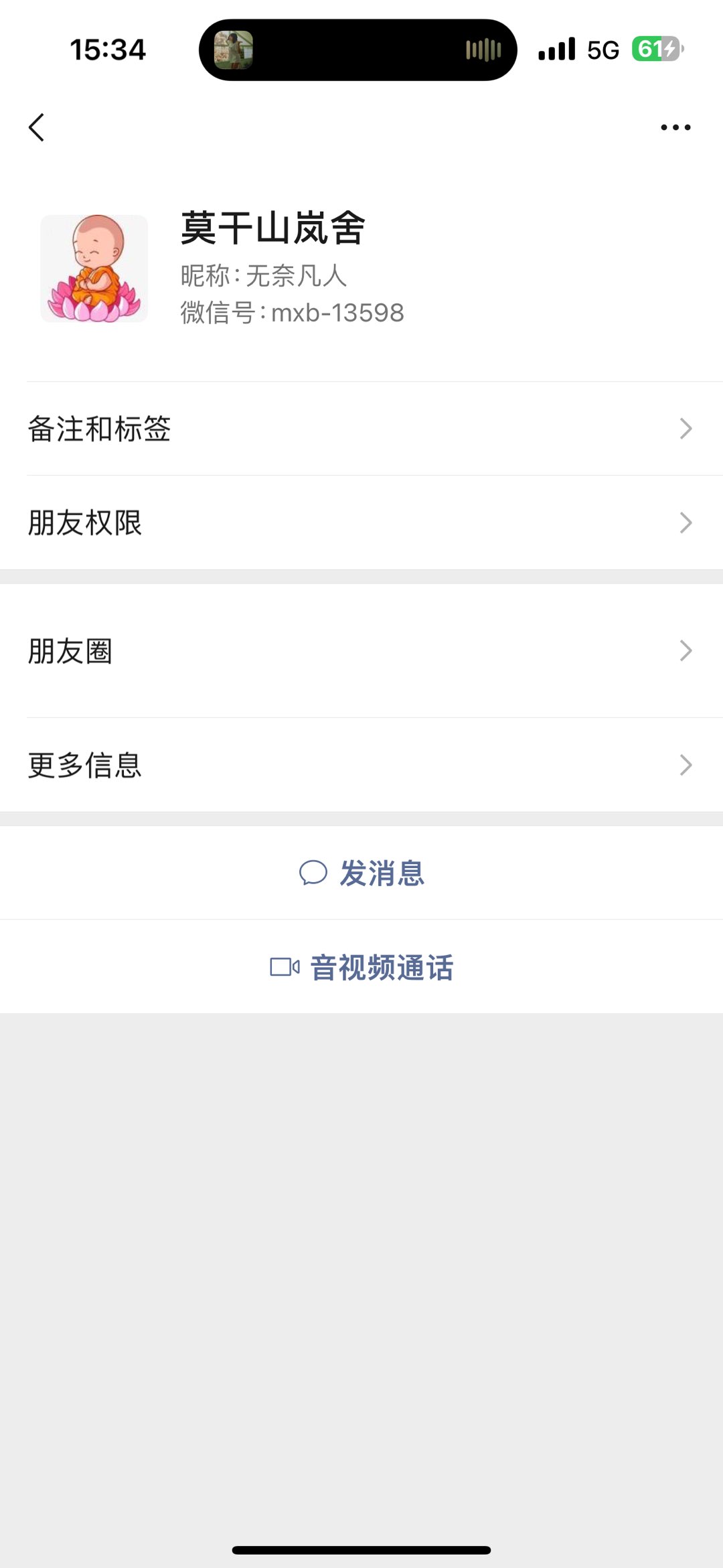Viewport: 723px width, 1568px height.
Task: Tap the Dynamic Island live activity
Action: [x=357, y=50]
